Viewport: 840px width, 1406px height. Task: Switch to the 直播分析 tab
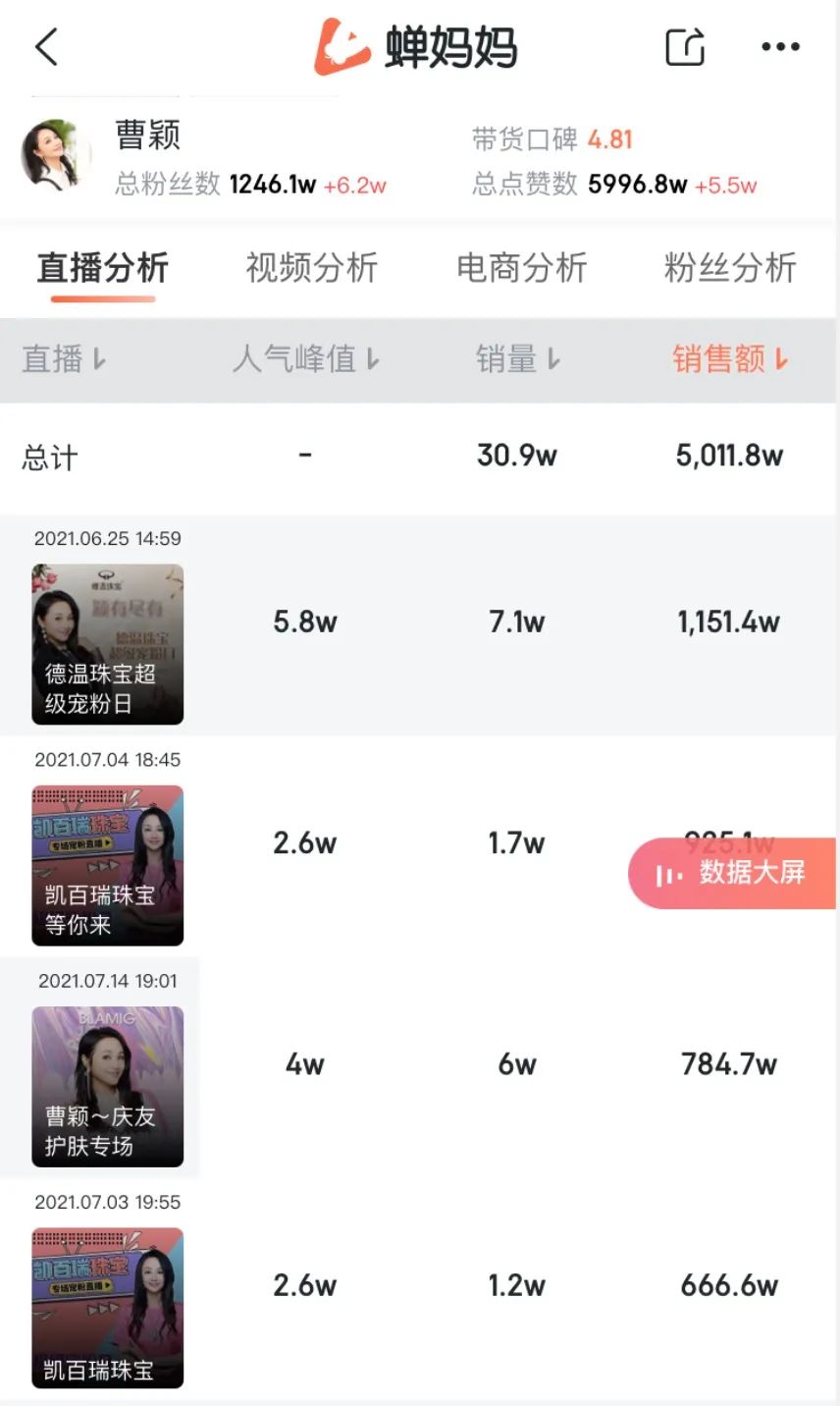tap(103, 268)
